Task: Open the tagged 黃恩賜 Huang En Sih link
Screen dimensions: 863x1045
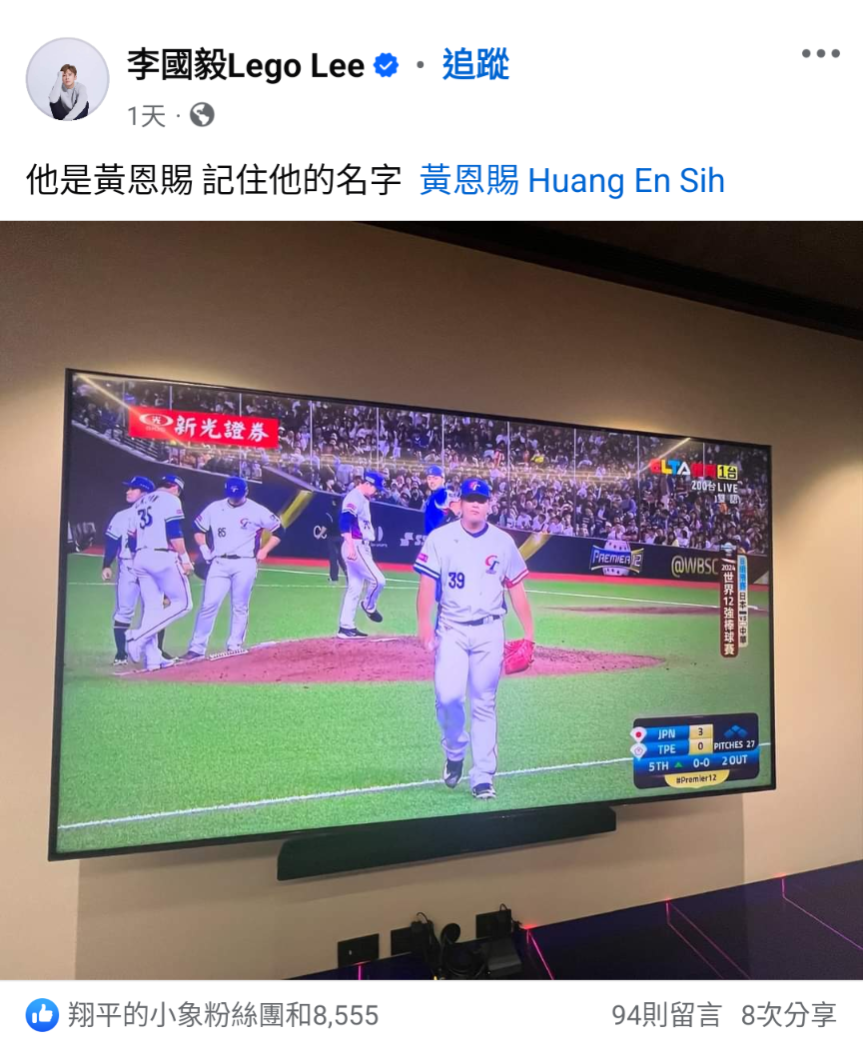Action: 571,181
